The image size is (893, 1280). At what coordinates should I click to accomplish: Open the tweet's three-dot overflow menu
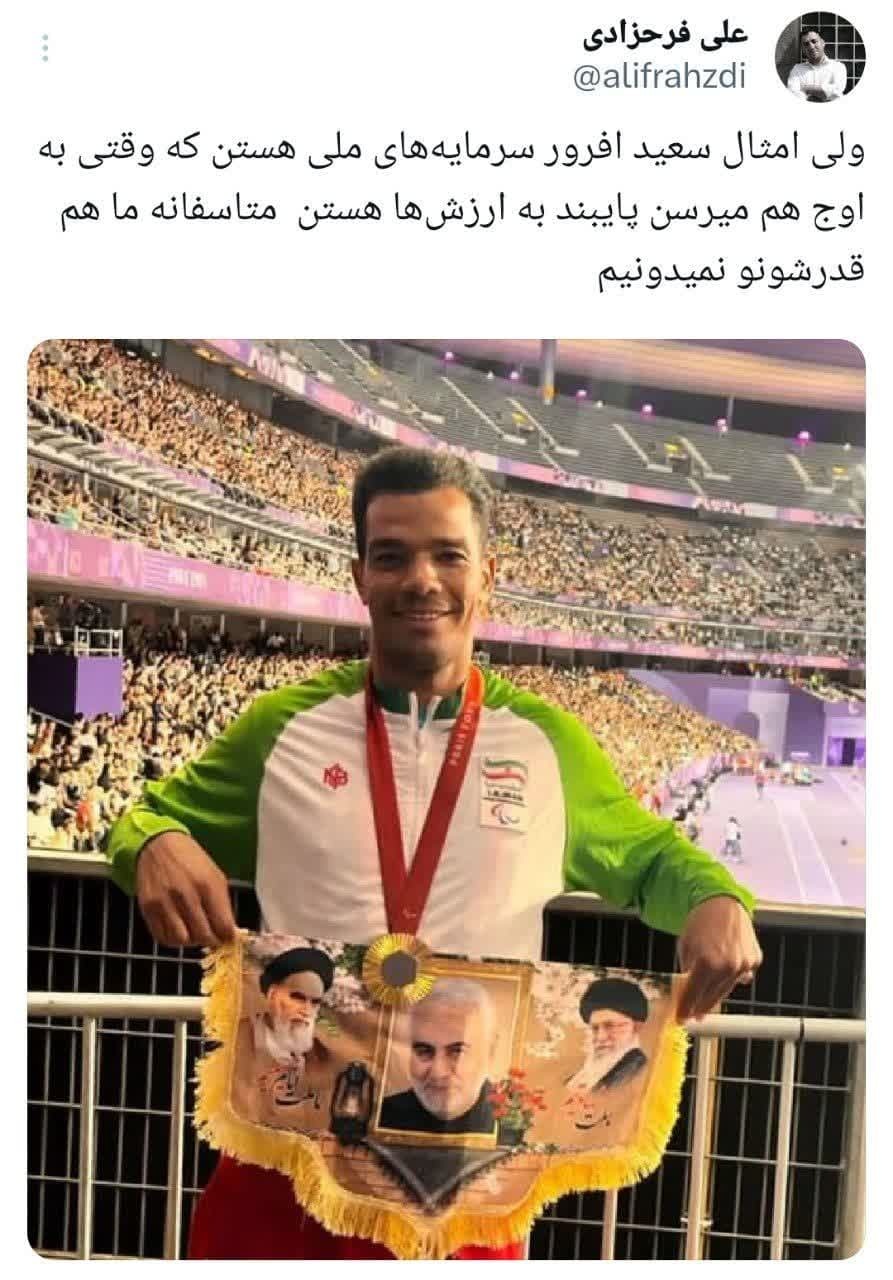click(x=45, y=48)
